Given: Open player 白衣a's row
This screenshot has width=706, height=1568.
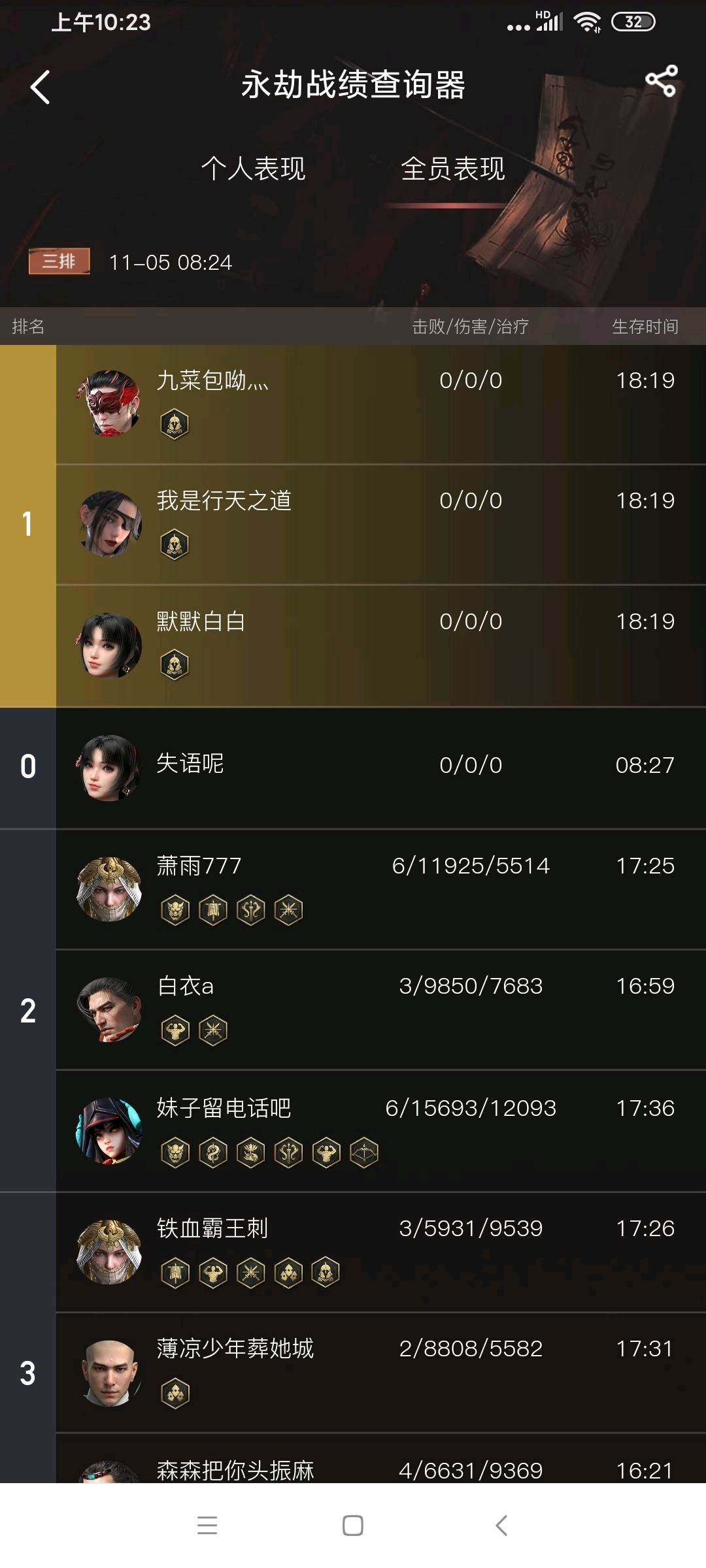Looking at the screenshot, I should pos(381,1009).
